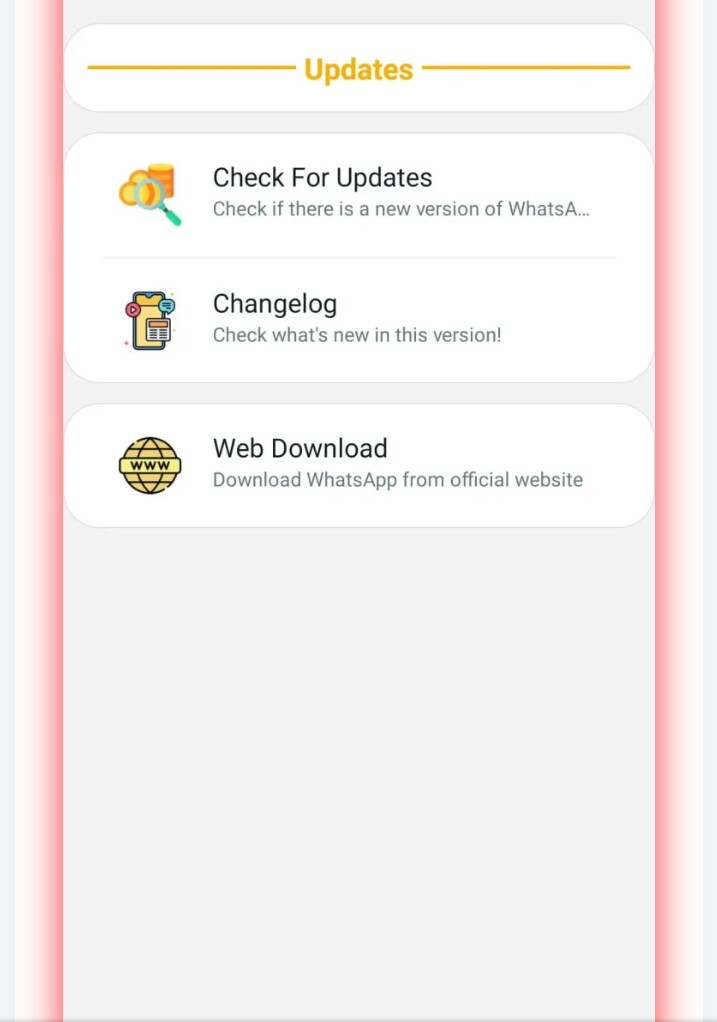Open Check For Updates
This screenshot has height=1022, width=717.
point(358,194)
